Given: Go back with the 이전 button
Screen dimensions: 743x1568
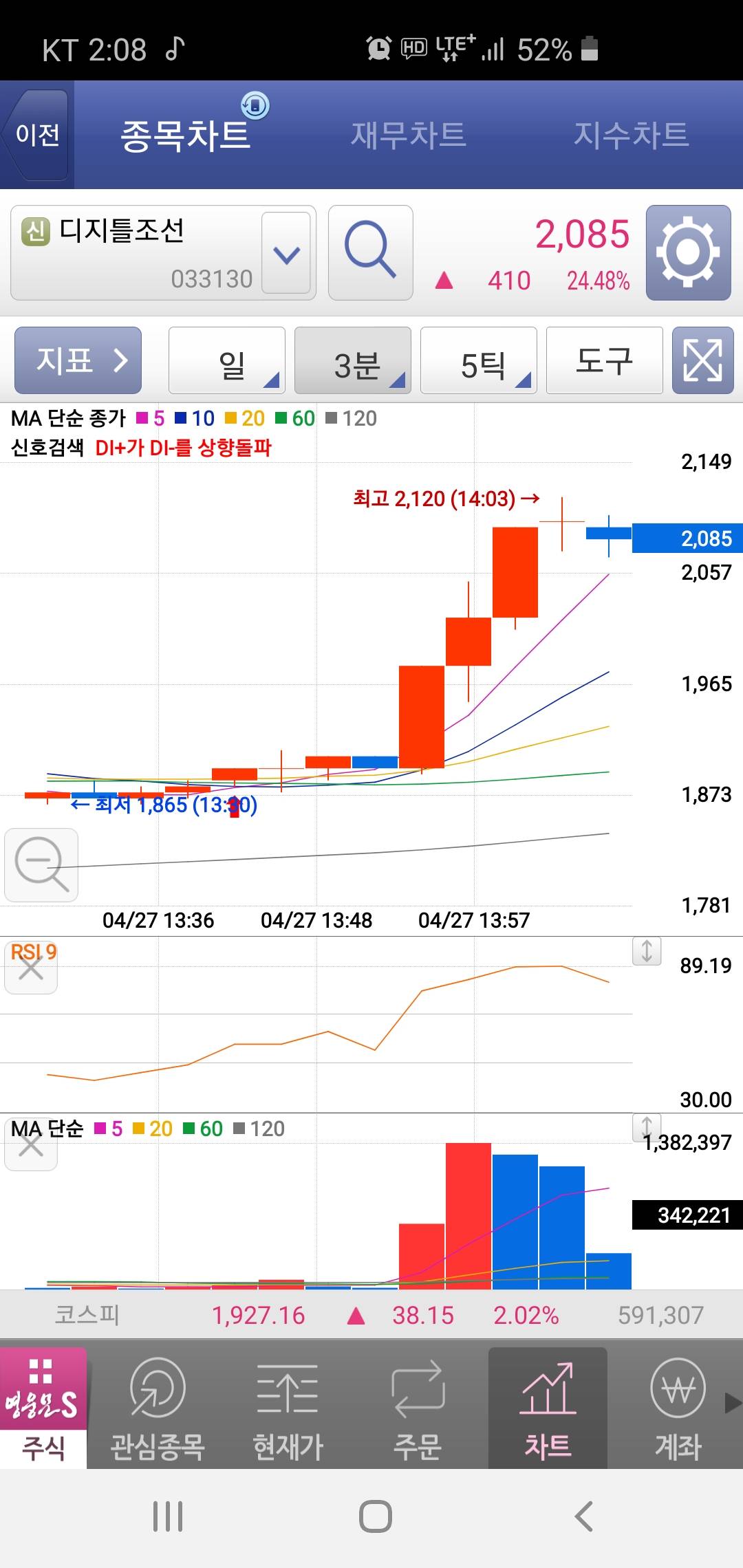Looking at the screenshot, I should pyautogui.click(x=37, y=135).
